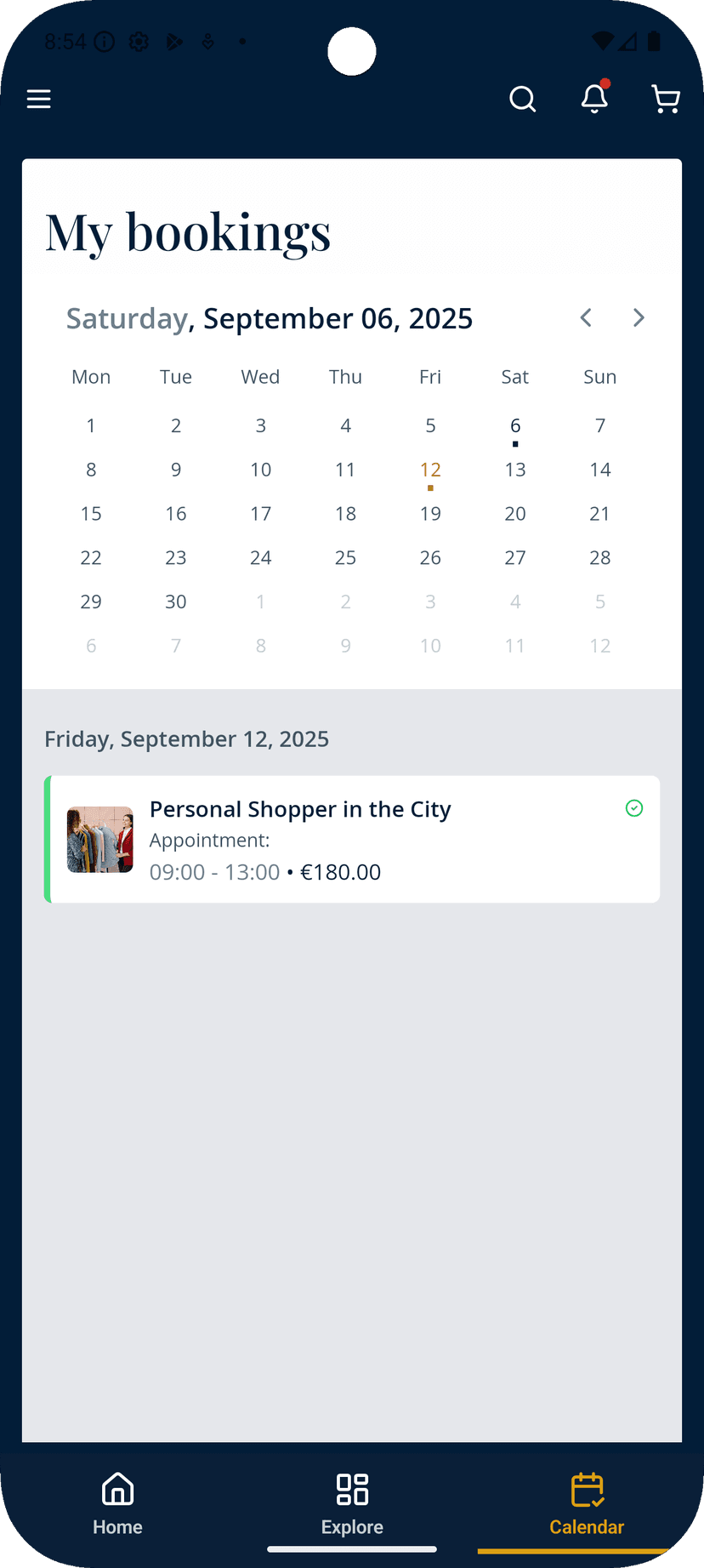704x1568 pixels.
Task: Open notifications via the bell icon
Action: click(x=594, y=99)
